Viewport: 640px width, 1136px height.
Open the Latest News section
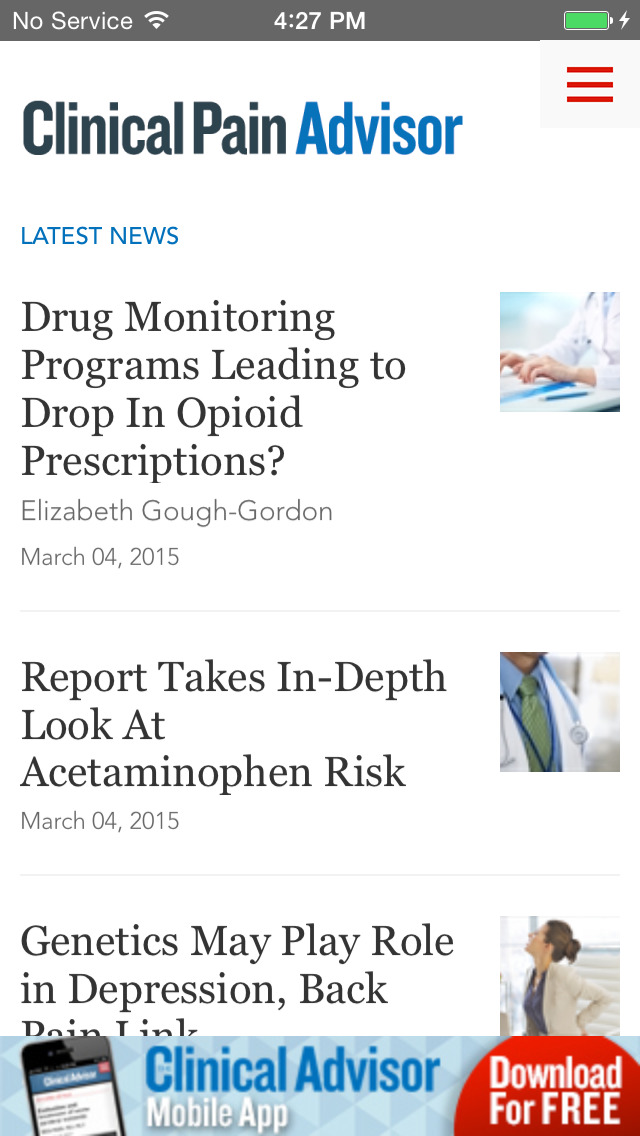pos(99,236)
